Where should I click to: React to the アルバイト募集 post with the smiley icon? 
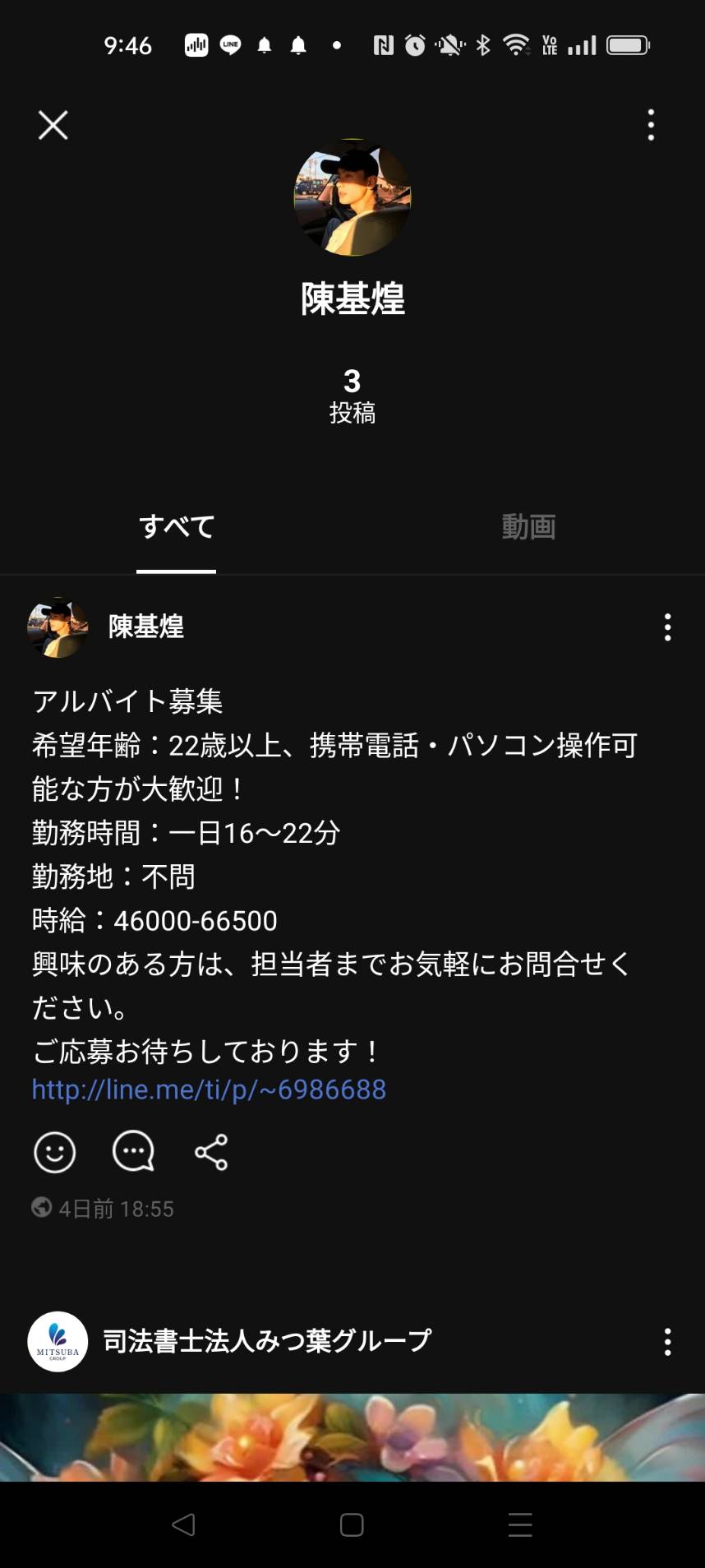pyautogui.click(x=54, y=1152)
